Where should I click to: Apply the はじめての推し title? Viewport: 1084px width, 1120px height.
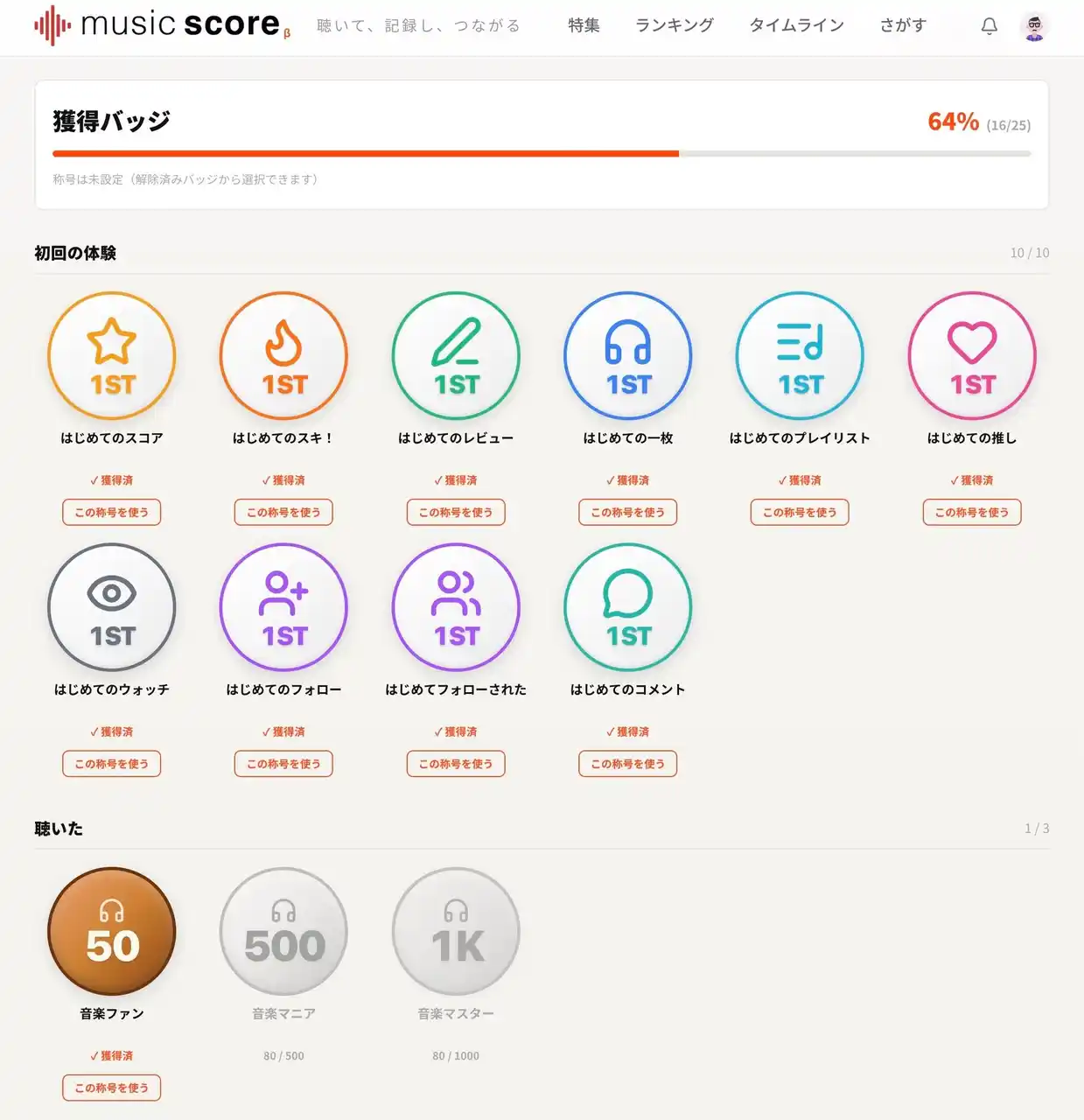click(x=971, y=512)
